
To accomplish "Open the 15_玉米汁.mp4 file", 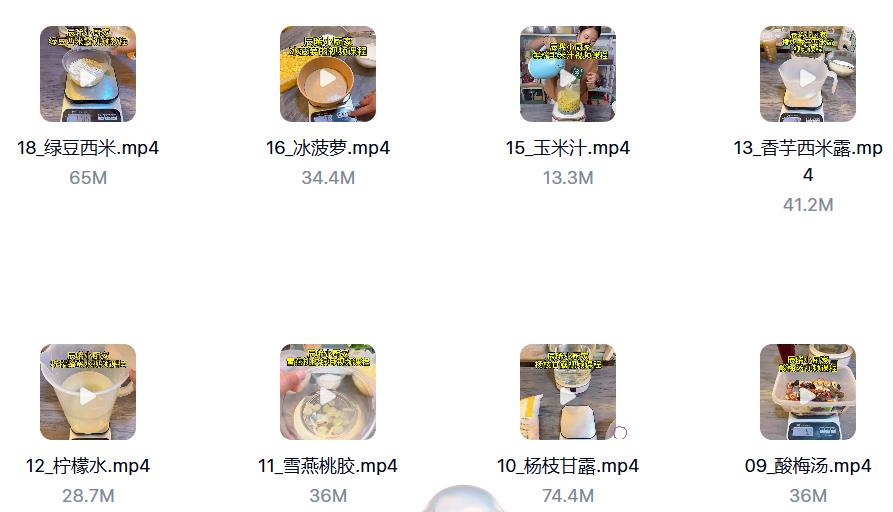I will pyautogui.click(x=568, y=75).
